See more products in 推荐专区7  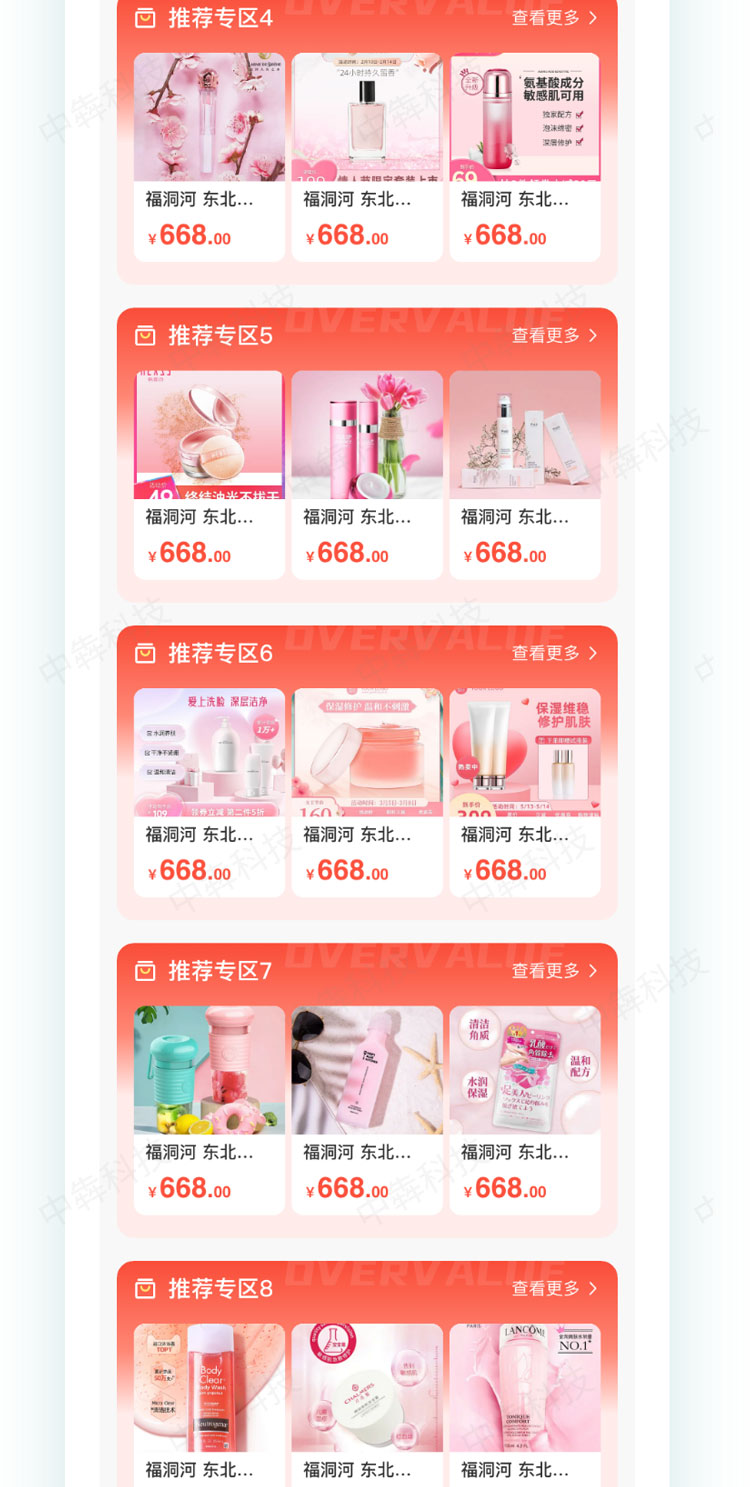tap(554, 971)
